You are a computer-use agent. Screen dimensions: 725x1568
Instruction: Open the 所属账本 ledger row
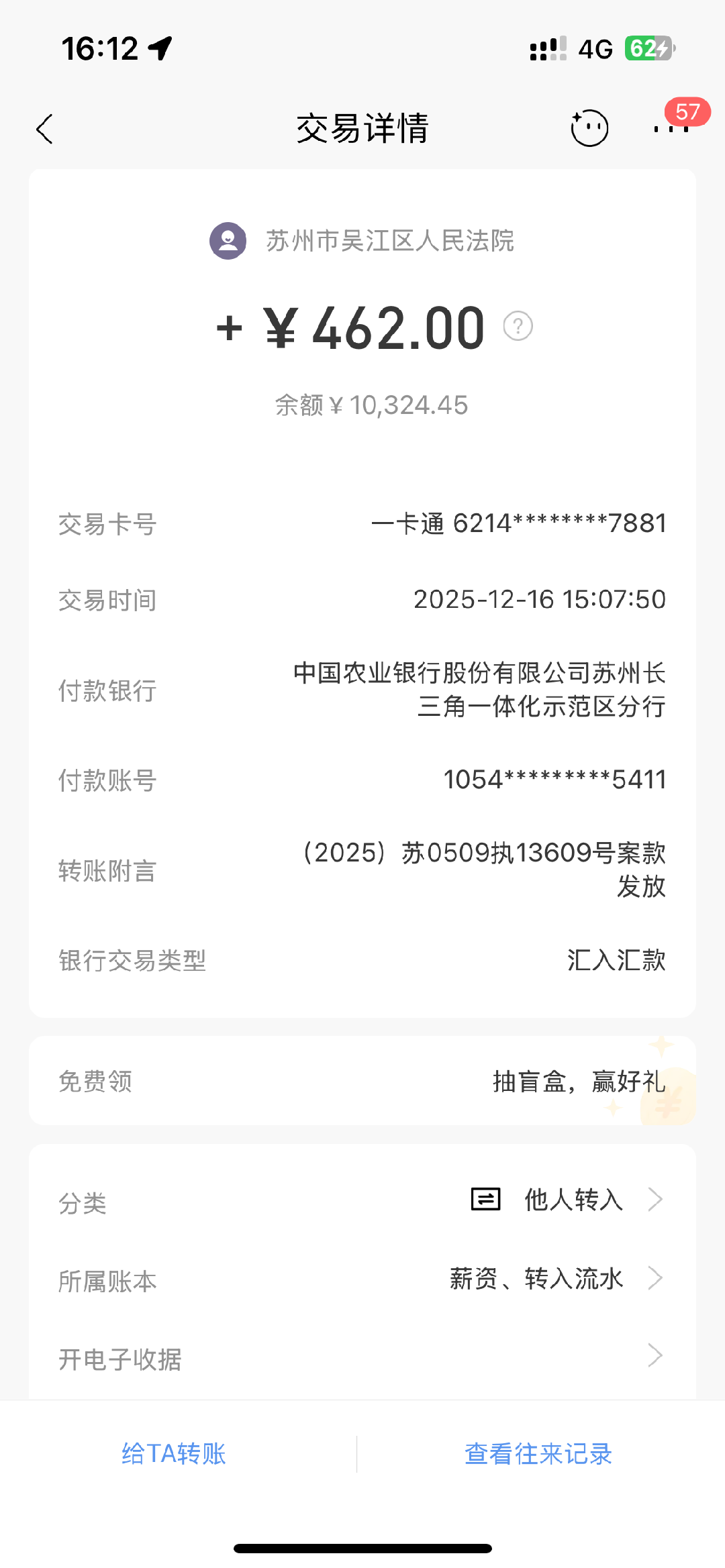(x=362, y=1279)
